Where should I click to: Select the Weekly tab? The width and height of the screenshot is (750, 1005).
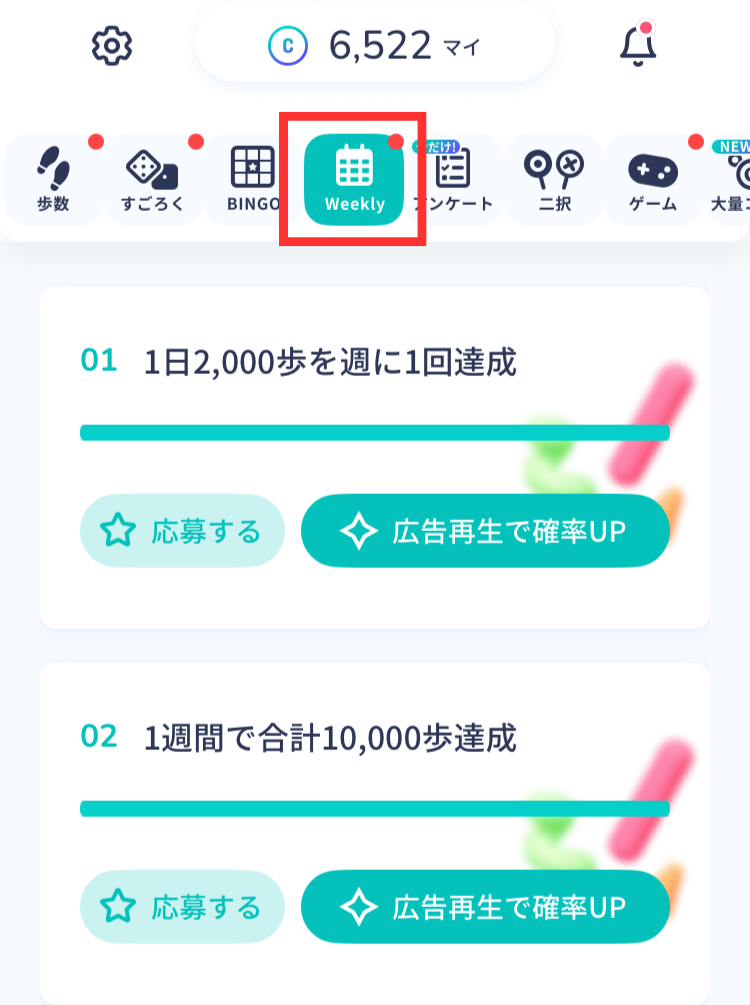click(354, 180)
